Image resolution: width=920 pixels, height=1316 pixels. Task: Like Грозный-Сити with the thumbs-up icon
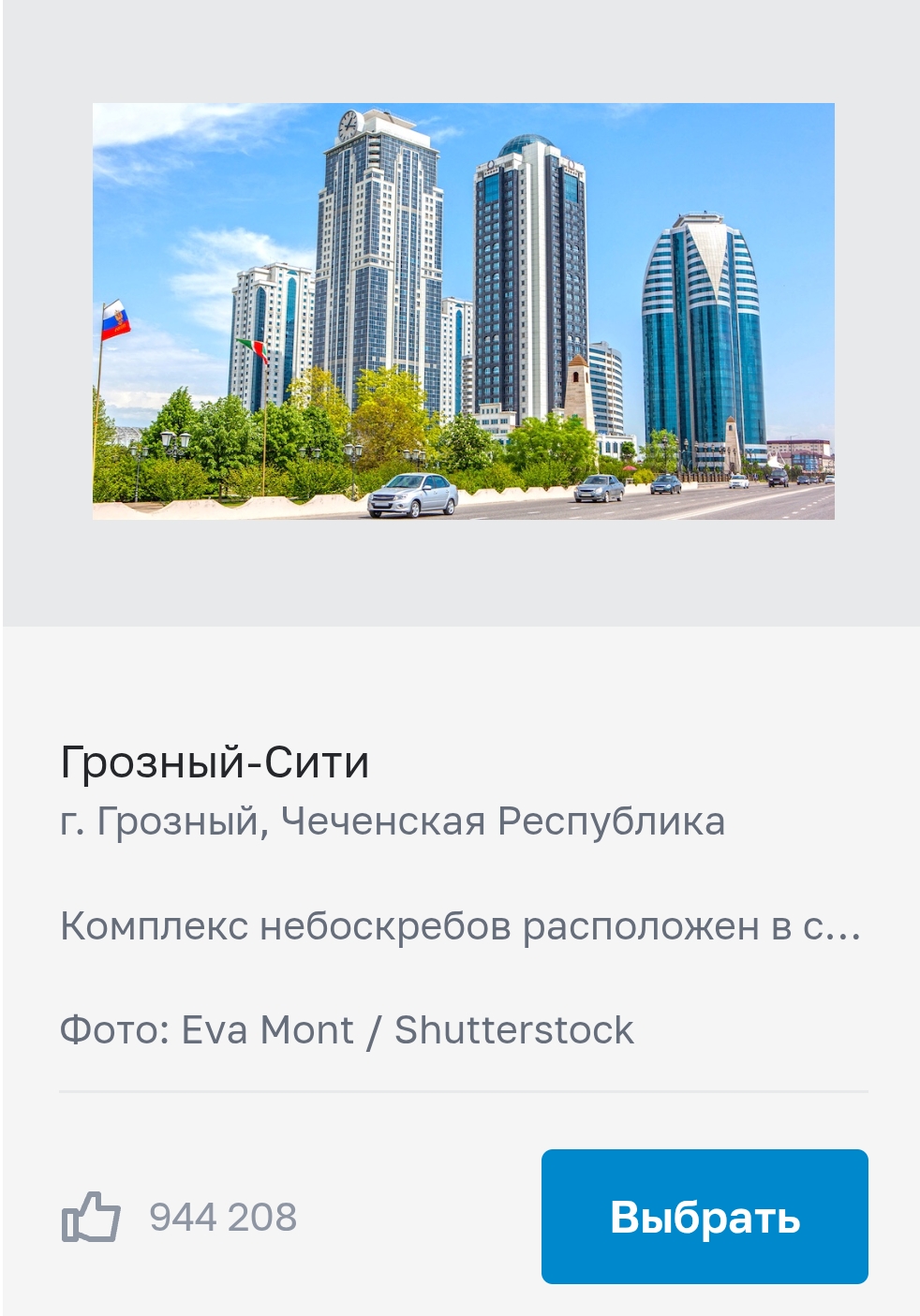click(x=91, y=1217)
